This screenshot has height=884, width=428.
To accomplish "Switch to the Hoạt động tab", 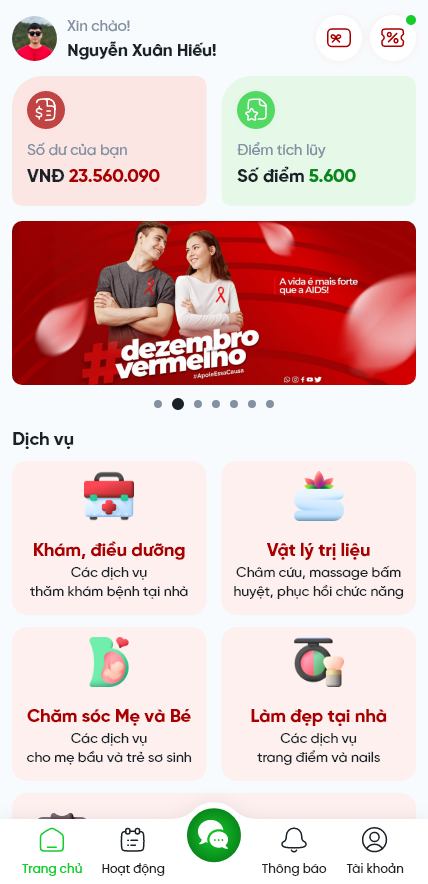I will [x=133, y=851].
